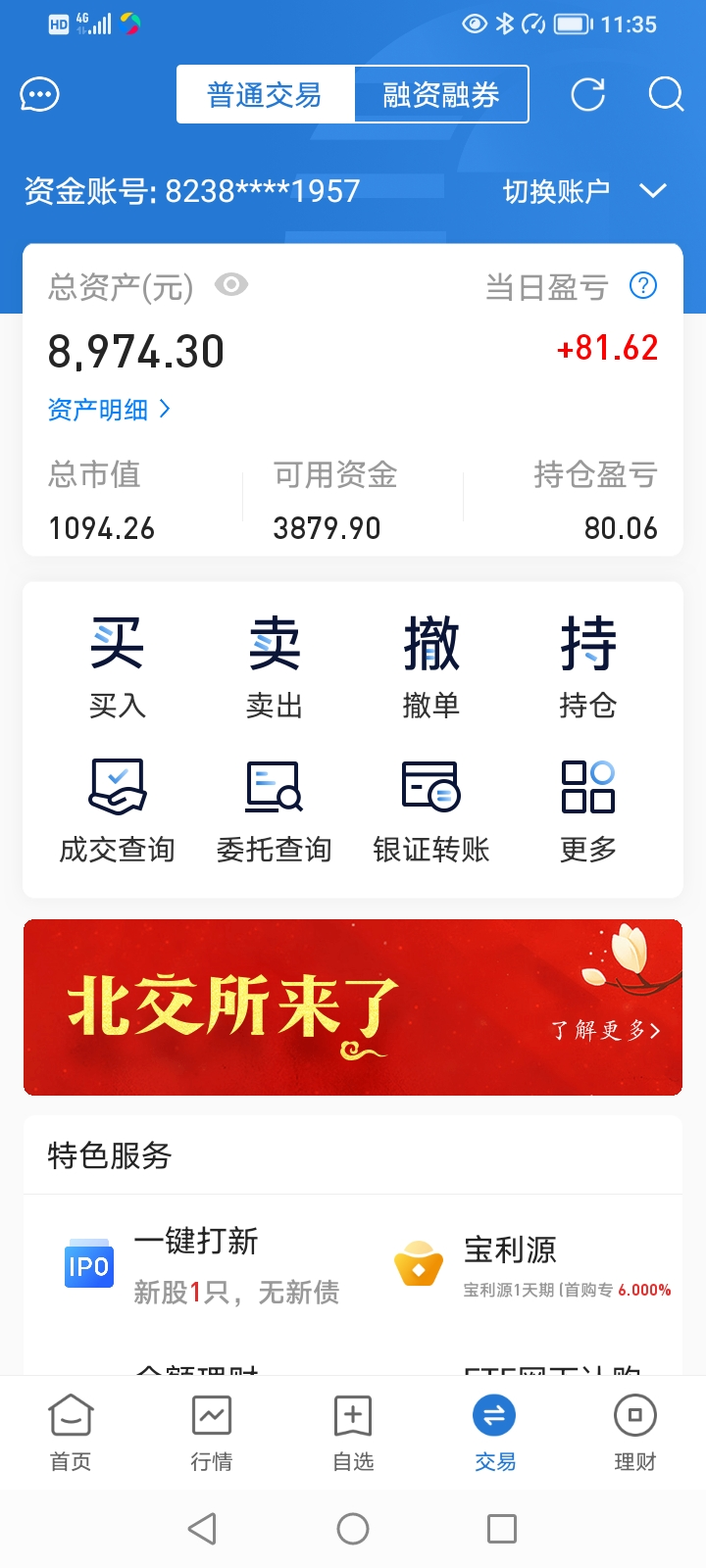Screen dimensions: 706x1568
Task: Tap the 卖出 button
Action: pyautogui.click(x=274, y=666)
